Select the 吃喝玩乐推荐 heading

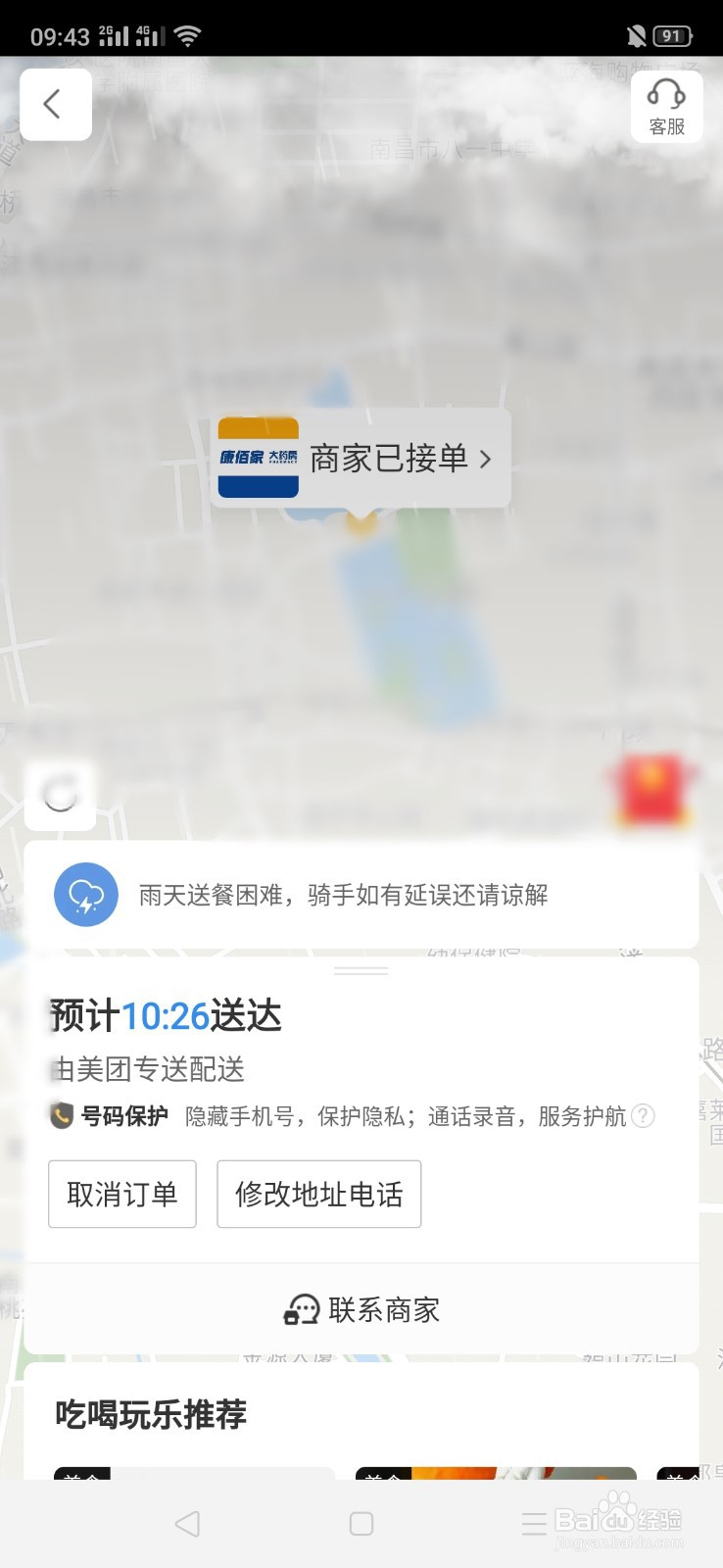pos(149,1414)
